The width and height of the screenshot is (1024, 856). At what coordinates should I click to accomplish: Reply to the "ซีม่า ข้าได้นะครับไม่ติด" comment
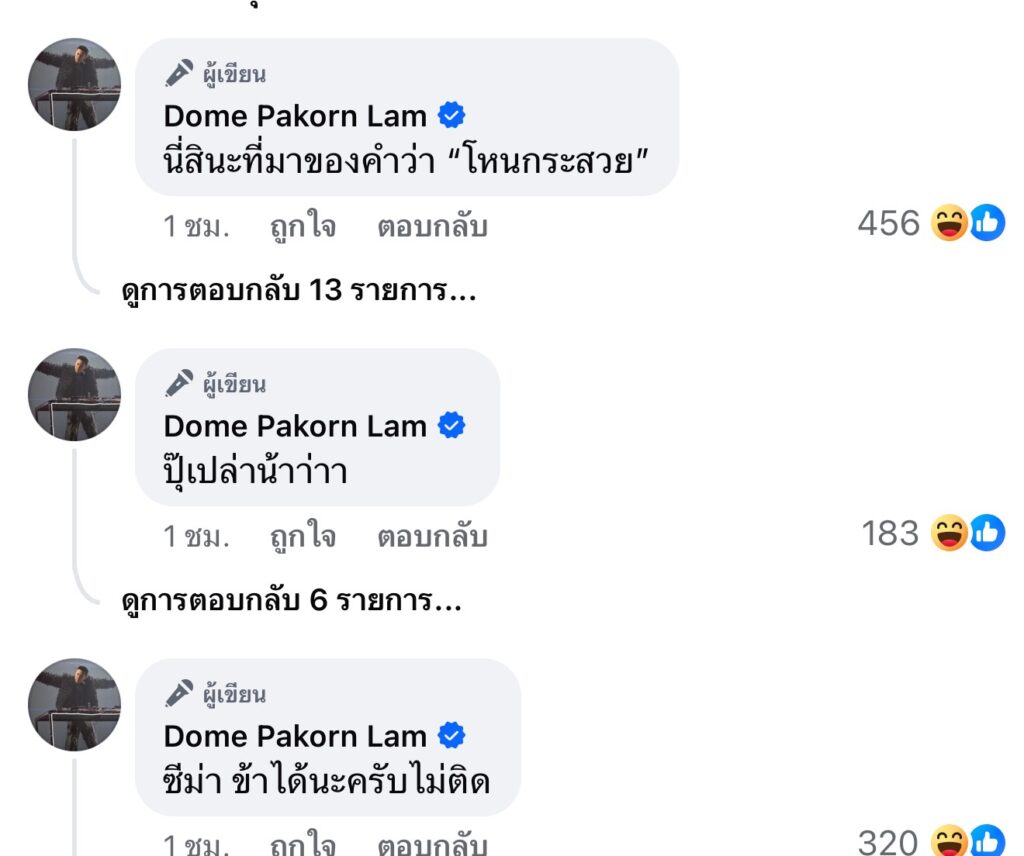[x=432, y=843]
